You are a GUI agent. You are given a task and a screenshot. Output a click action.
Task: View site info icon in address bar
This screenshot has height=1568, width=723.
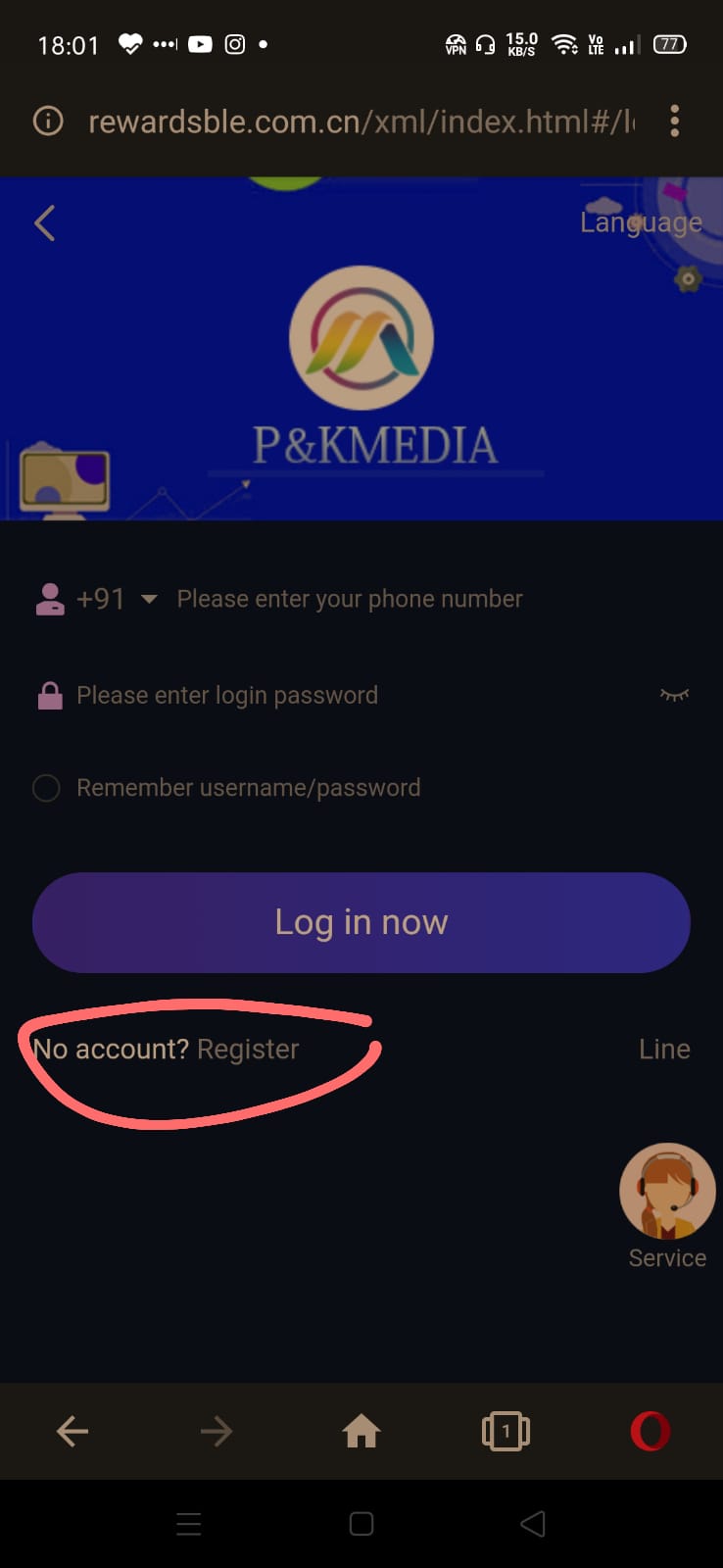[48, 121]
